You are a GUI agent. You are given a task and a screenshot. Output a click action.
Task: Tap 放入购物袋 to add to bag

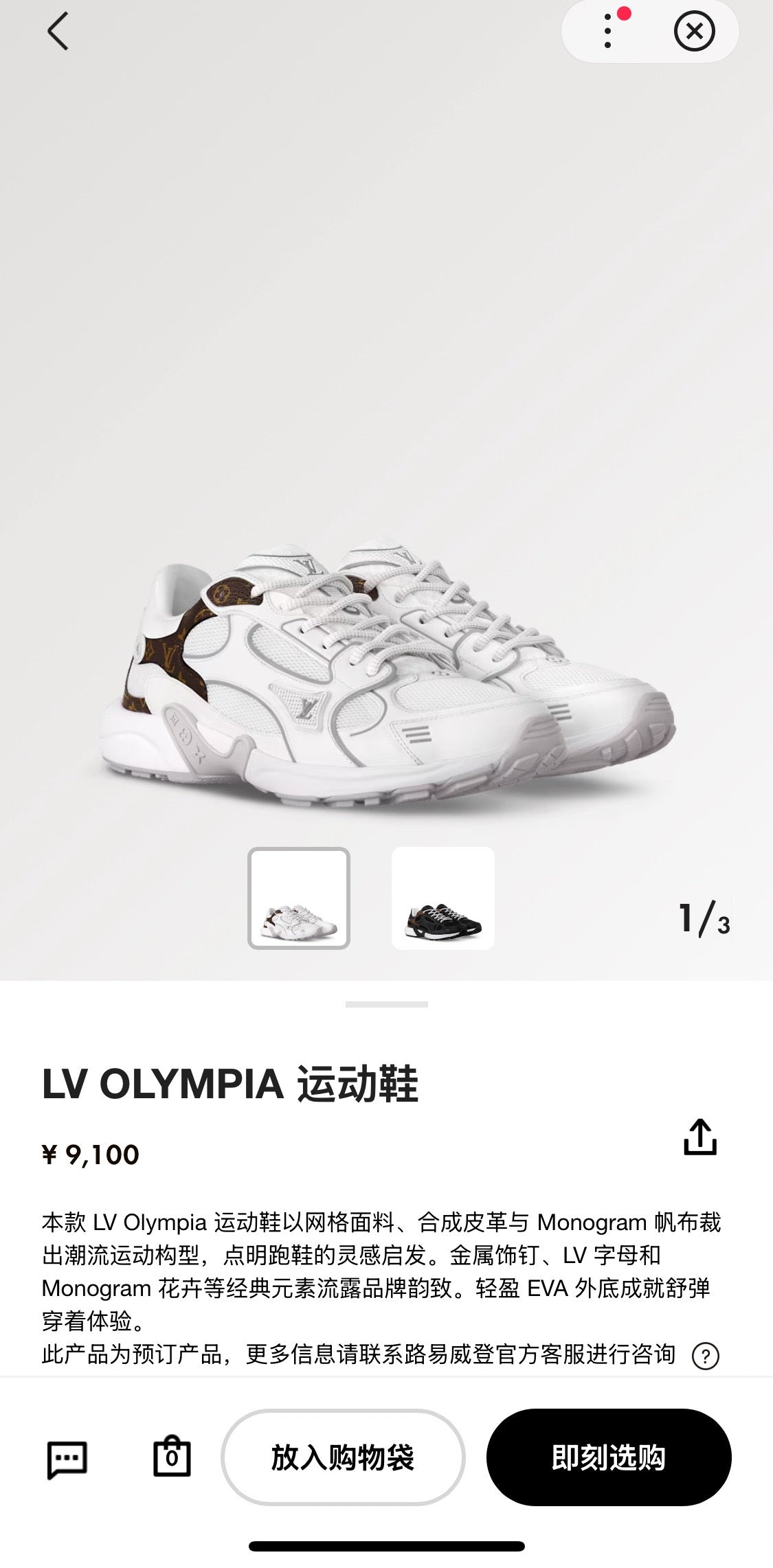click(x=343, y=1457)
